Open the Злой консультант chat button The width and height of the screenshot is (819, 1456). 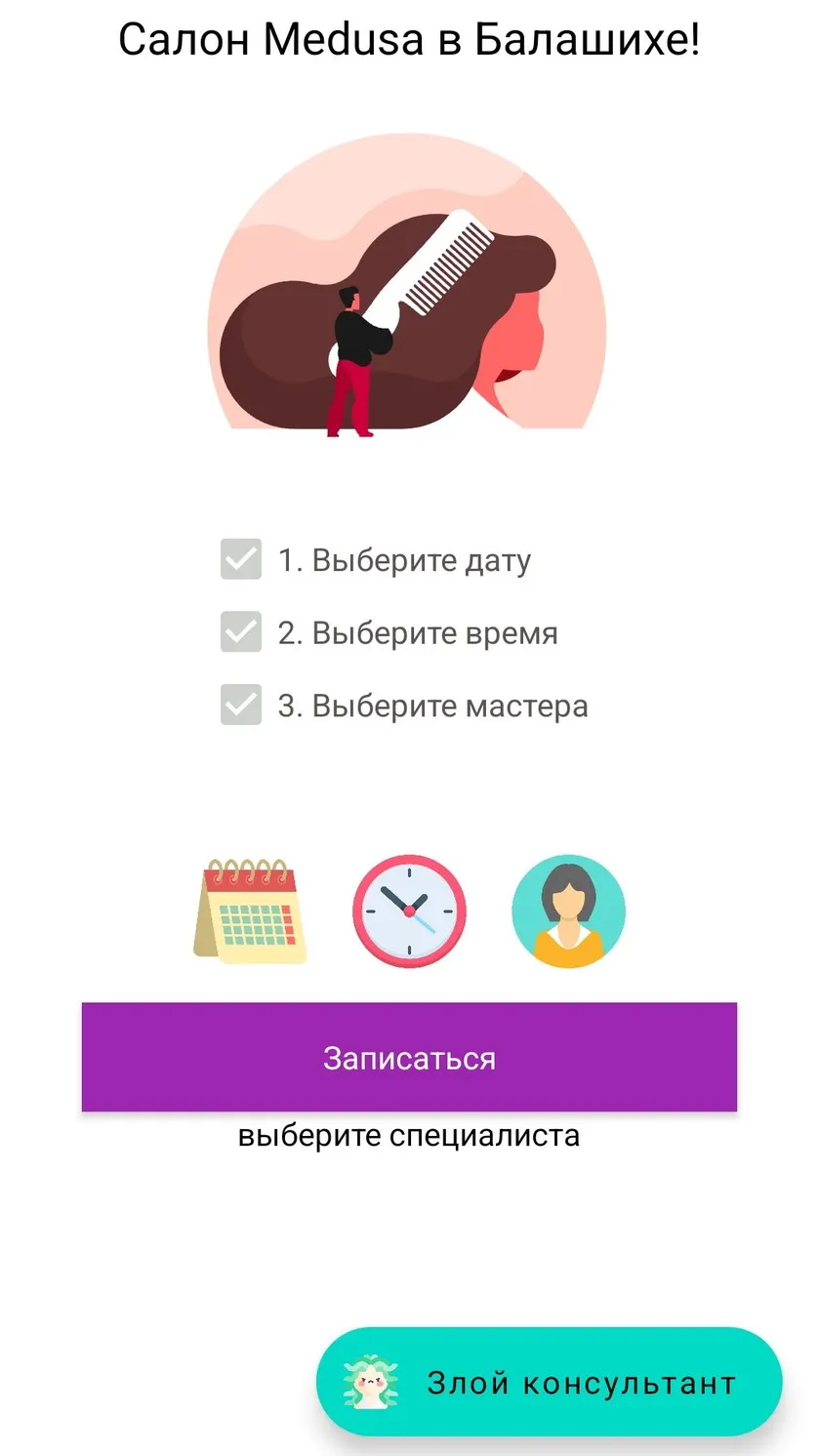[550, 1382]
